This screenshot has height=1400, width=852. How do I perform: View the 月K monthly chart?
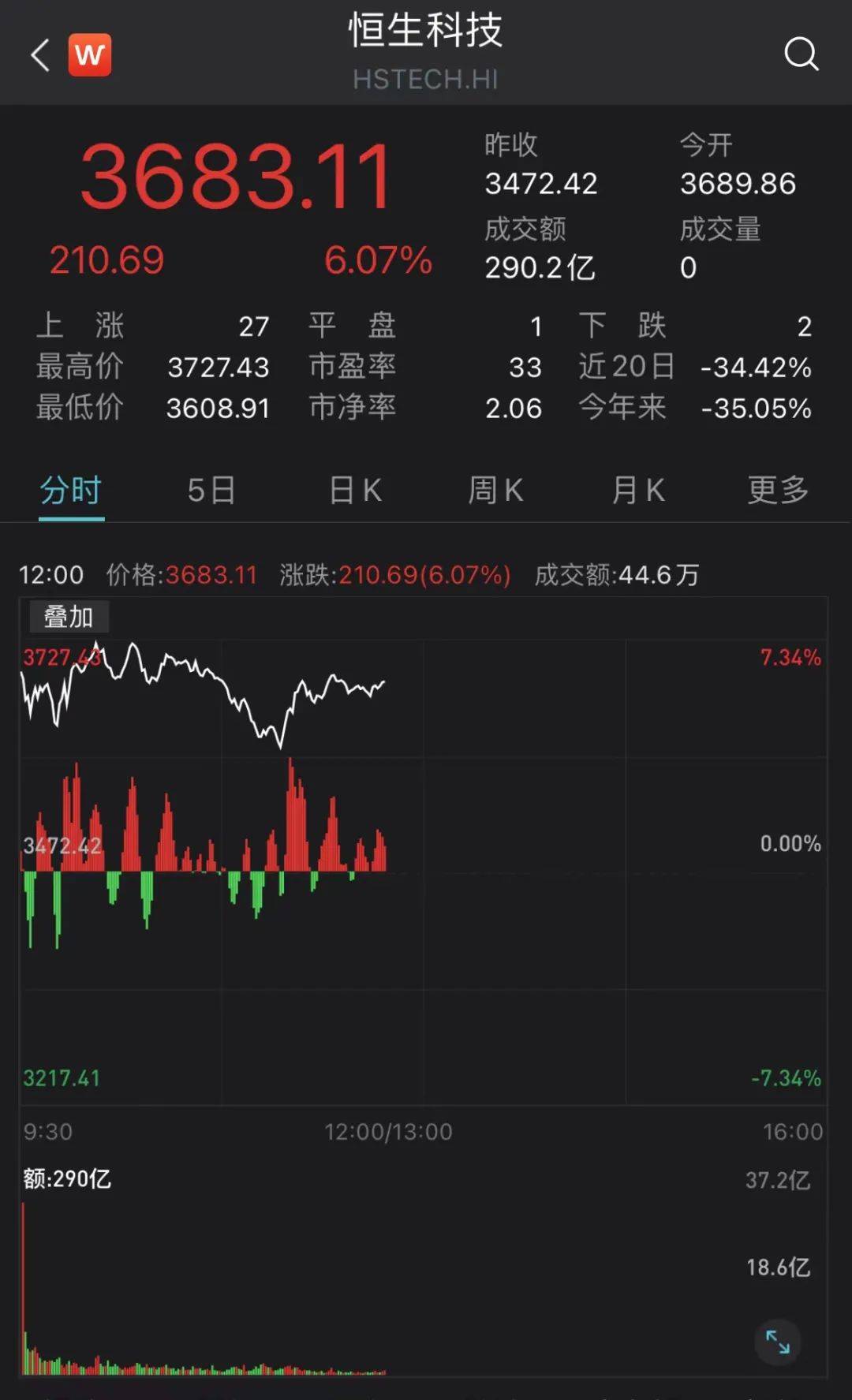tap(637, 491)
